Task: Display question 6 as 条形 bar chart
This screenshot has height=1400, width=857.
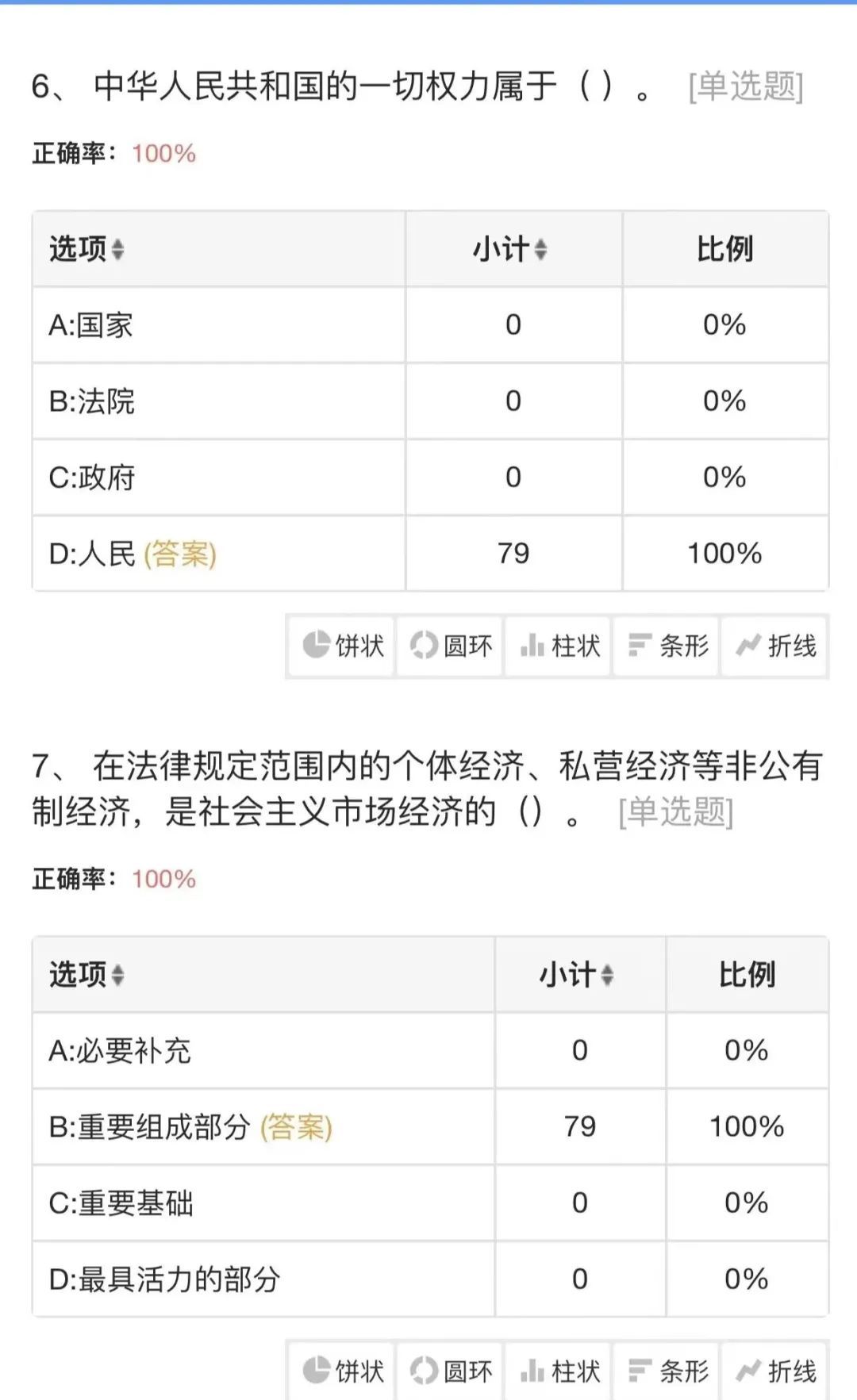Action: (x=667, y=646)
